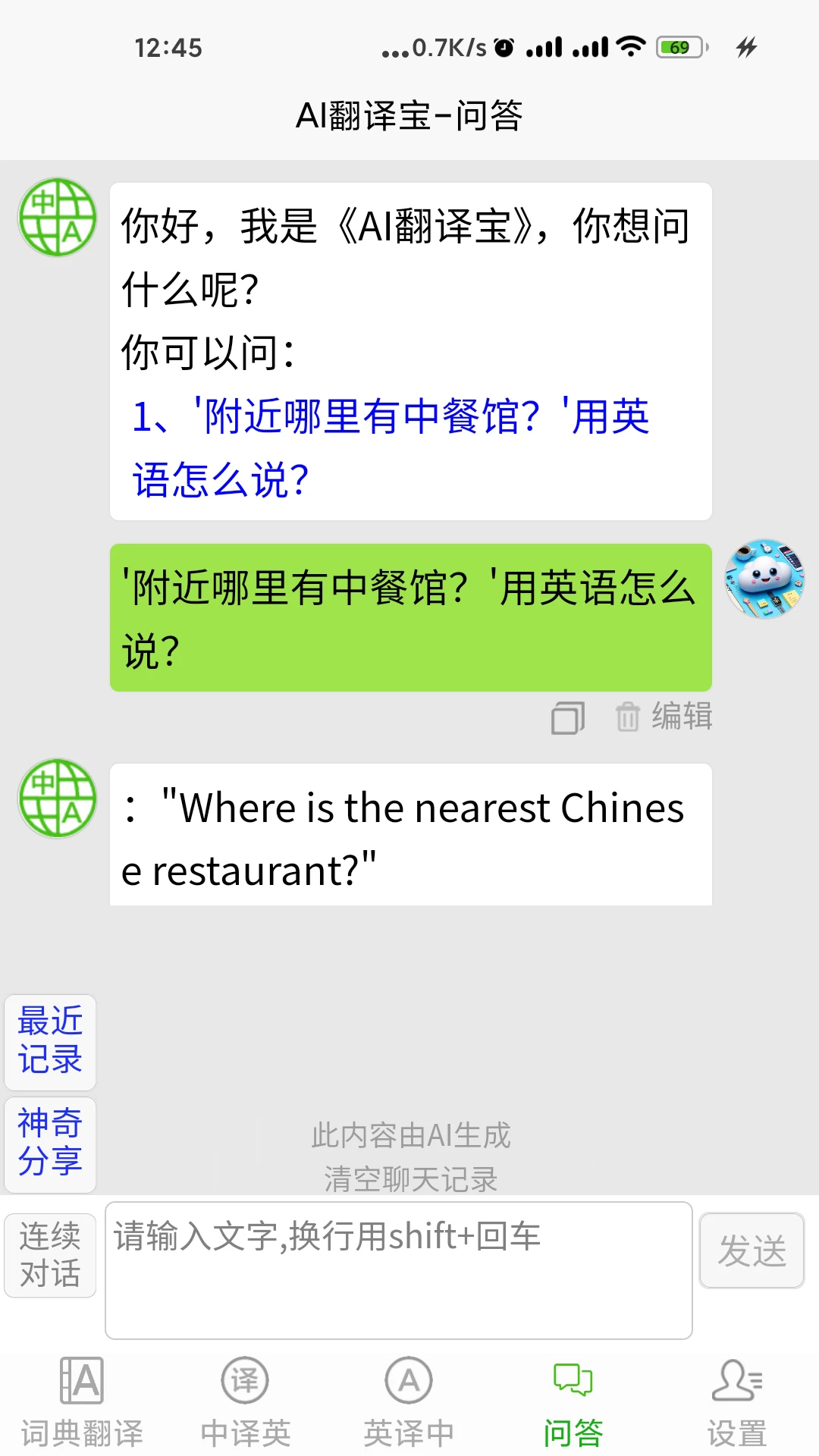
Task: Select the 词典翻译 dictionary translation icon
Action: coord(81,1382)
